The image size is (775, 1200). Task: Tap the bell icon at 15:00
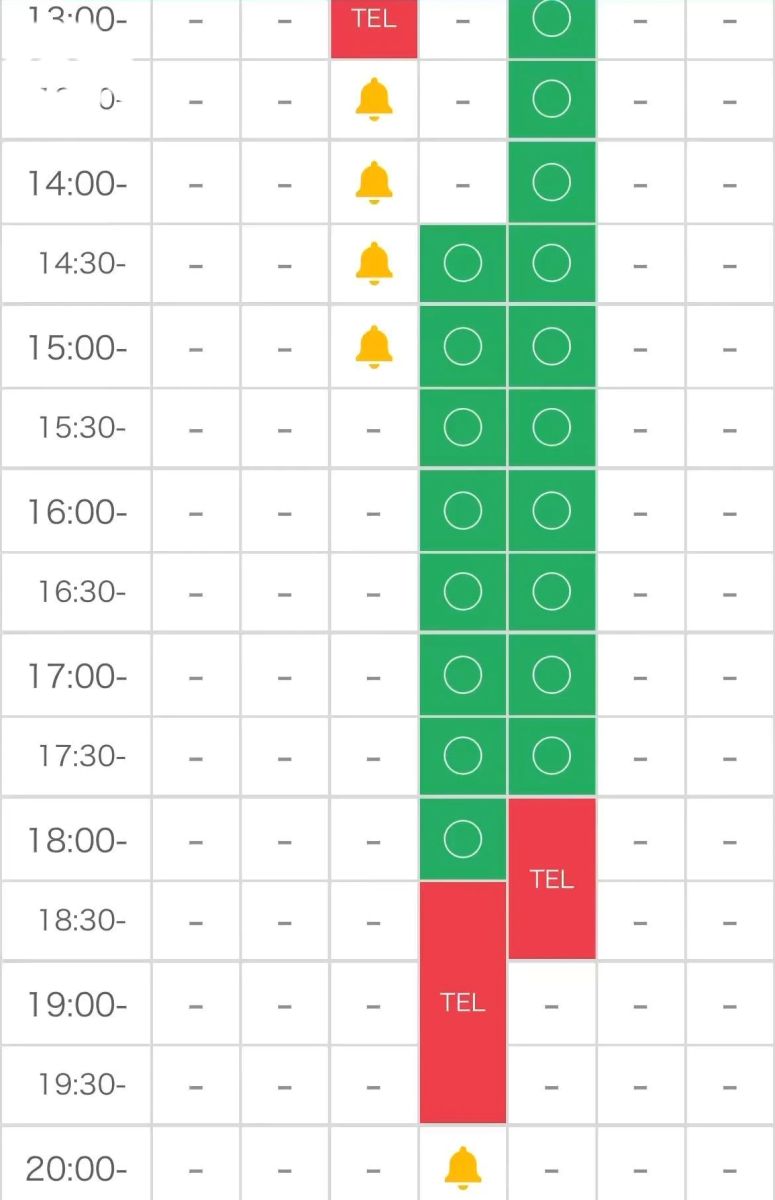coord(373,347)
